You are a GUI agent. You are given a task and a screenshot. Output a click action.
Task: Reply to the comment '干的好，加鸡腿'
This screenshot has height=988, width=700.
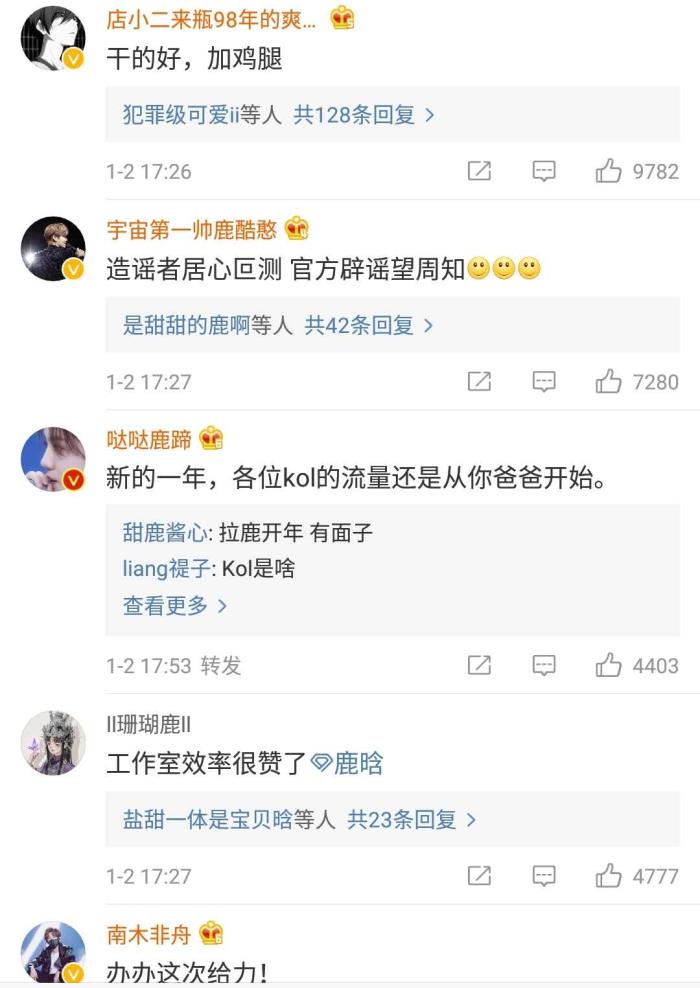click(x=543, y=171)
